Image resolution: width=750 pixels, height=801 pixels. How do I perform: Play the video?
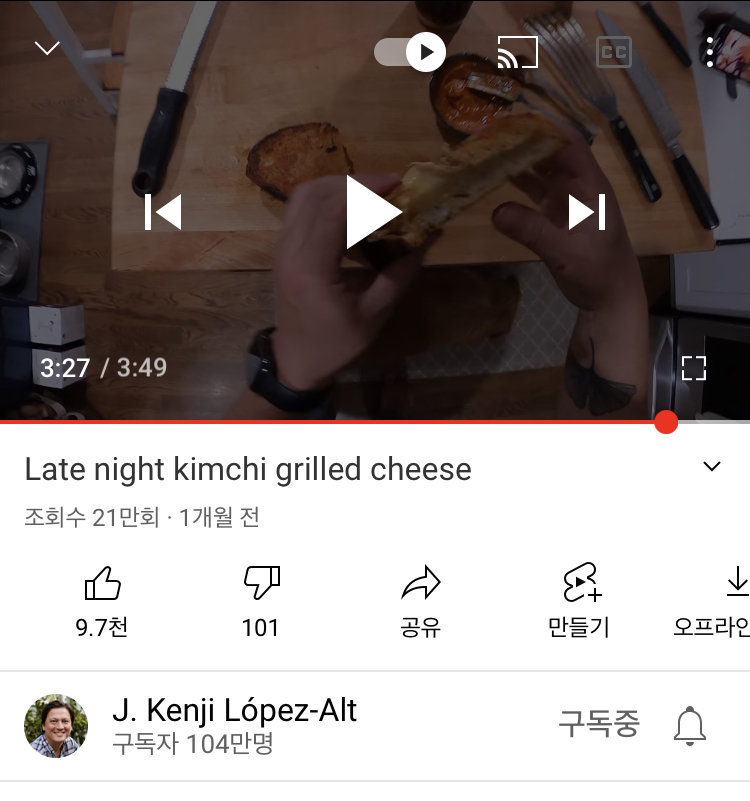(x=374, y=212)
